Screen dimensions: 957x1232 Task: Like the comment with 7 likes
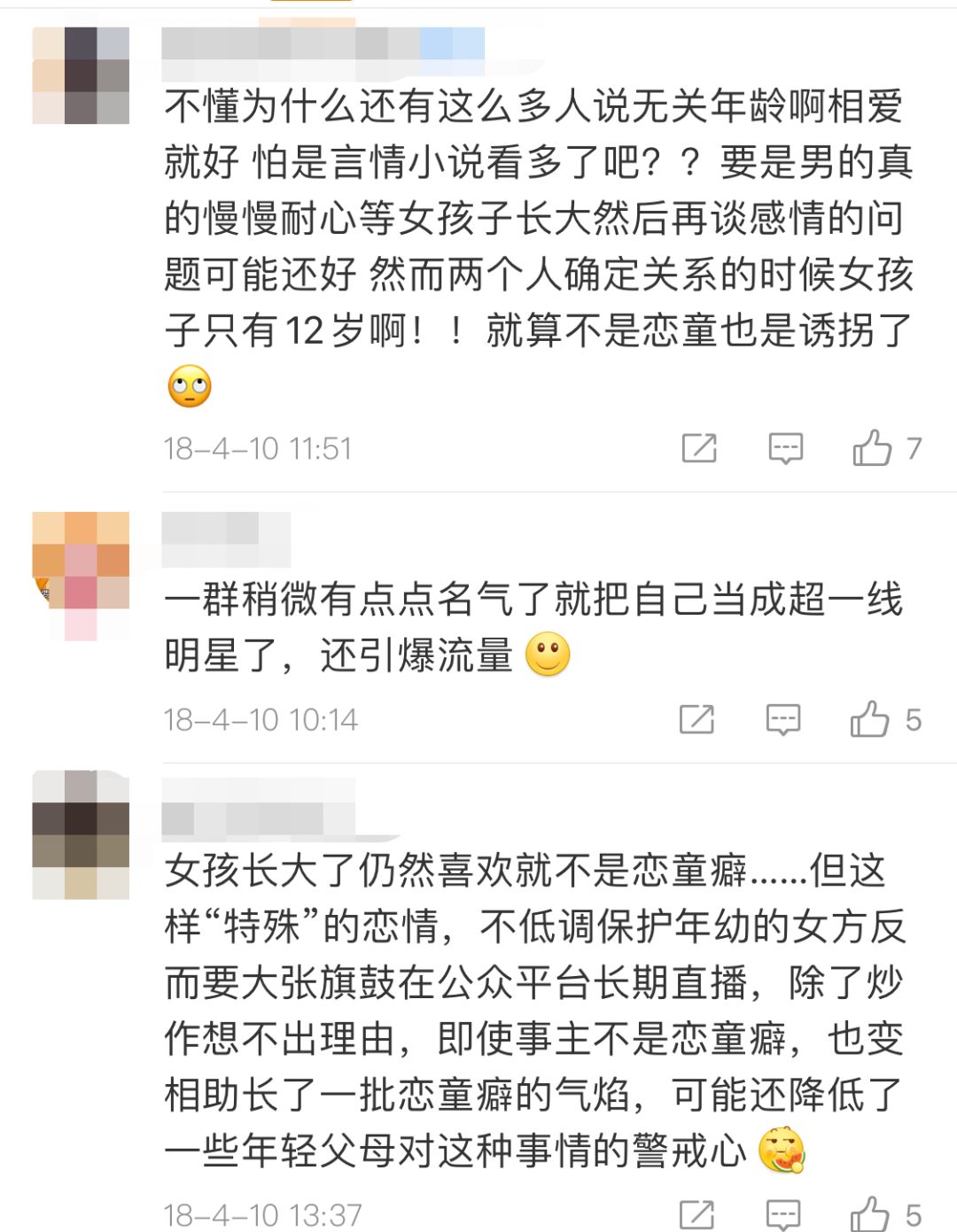click(x=872, y=447)
